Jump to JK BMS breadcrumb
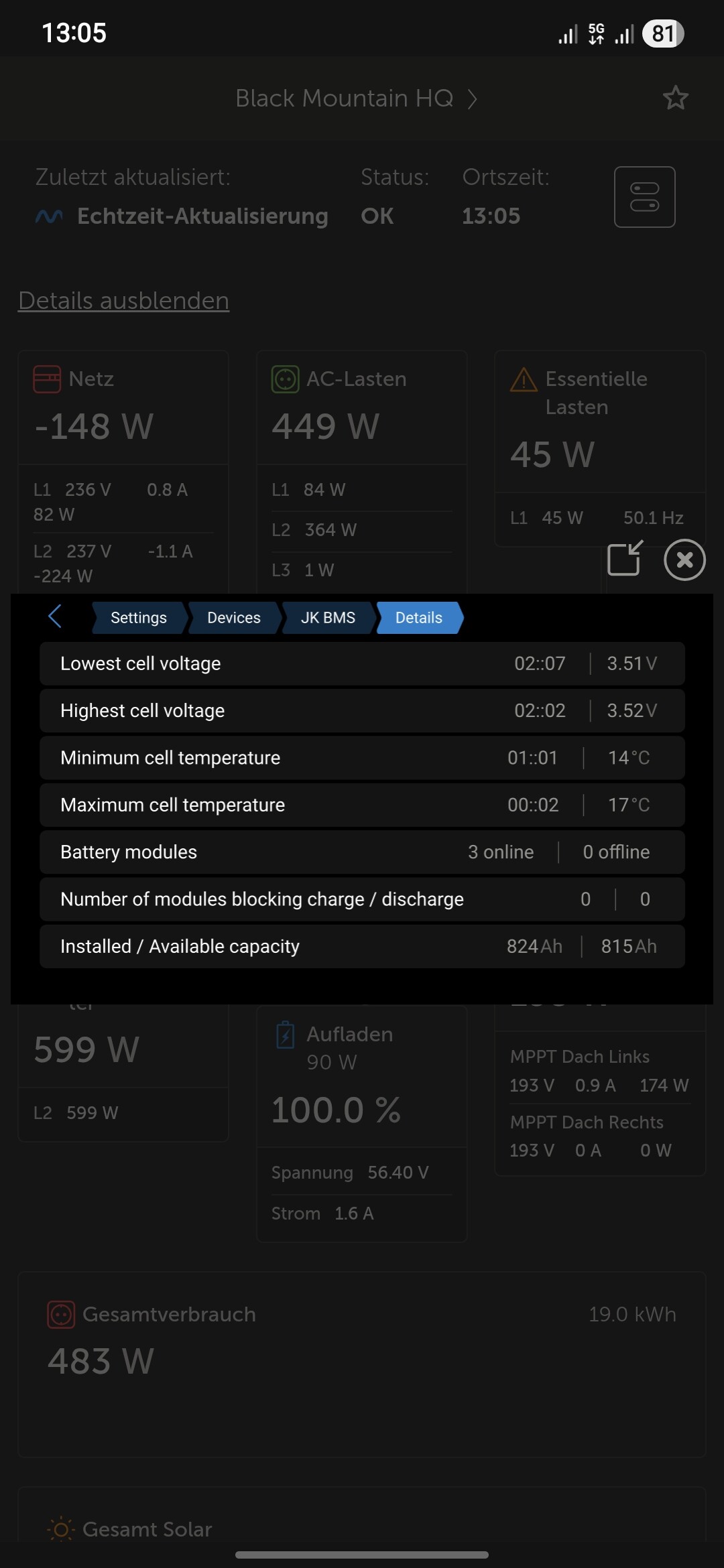Image resolution: width=724 pixels, height=1568 pixels. click(328, 618)
